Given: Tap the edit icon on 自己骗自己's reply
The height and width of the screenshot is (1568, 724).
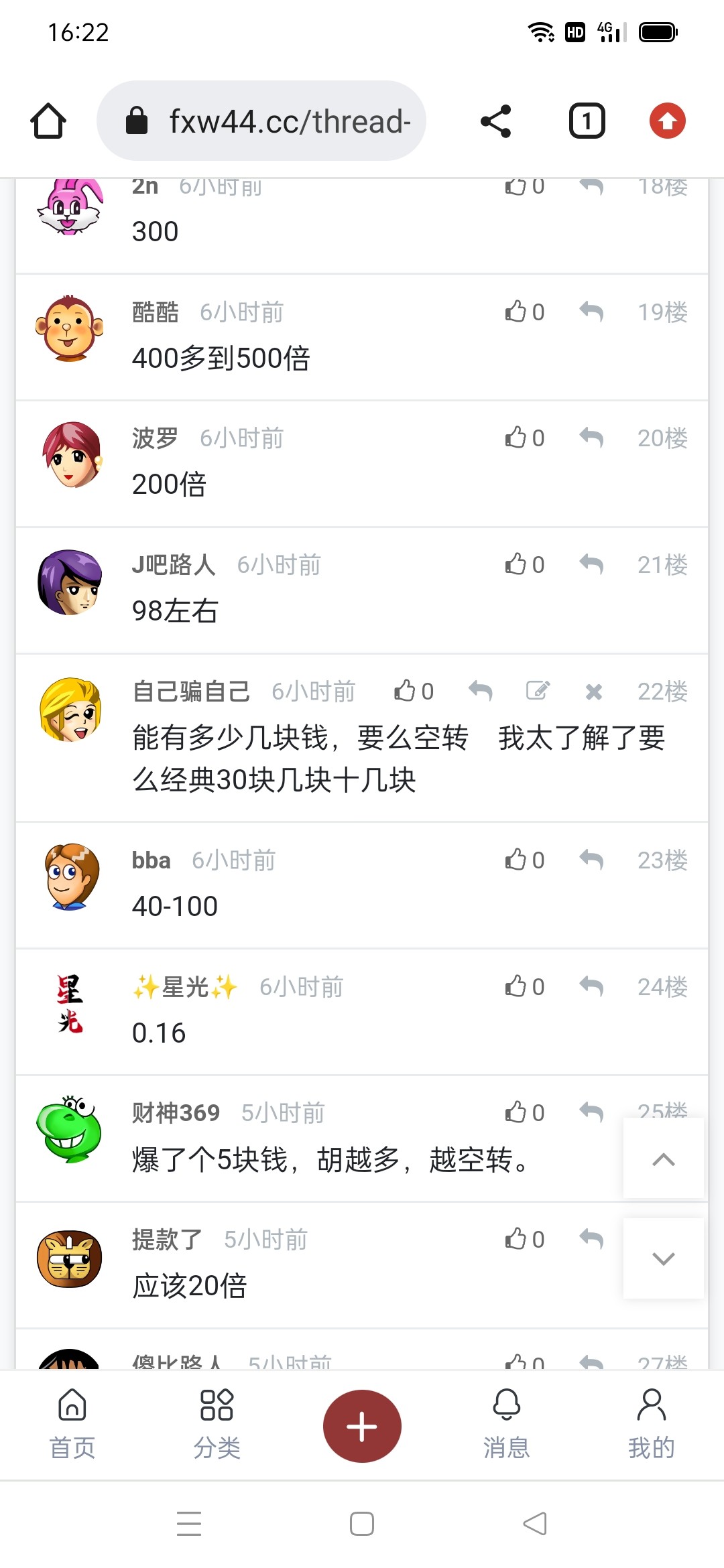Looking at the screenshot, I should pos(538,691).
